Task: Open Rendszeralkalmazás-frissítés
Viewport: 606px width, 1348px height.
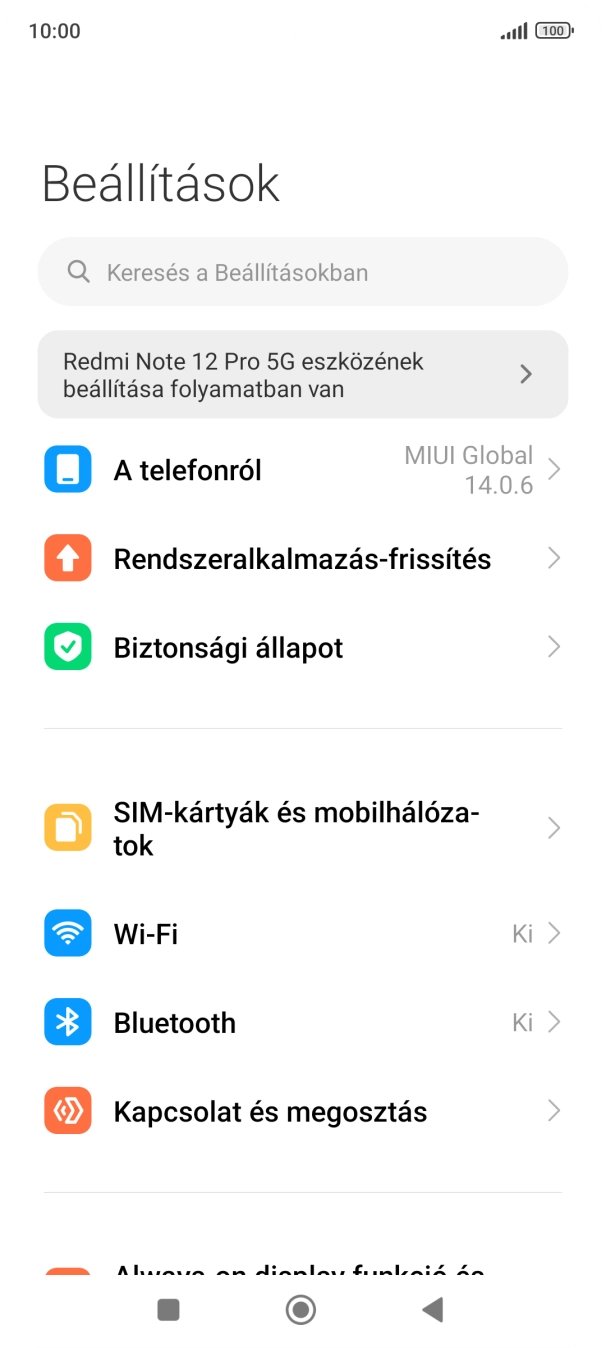Action: (302, 559)
